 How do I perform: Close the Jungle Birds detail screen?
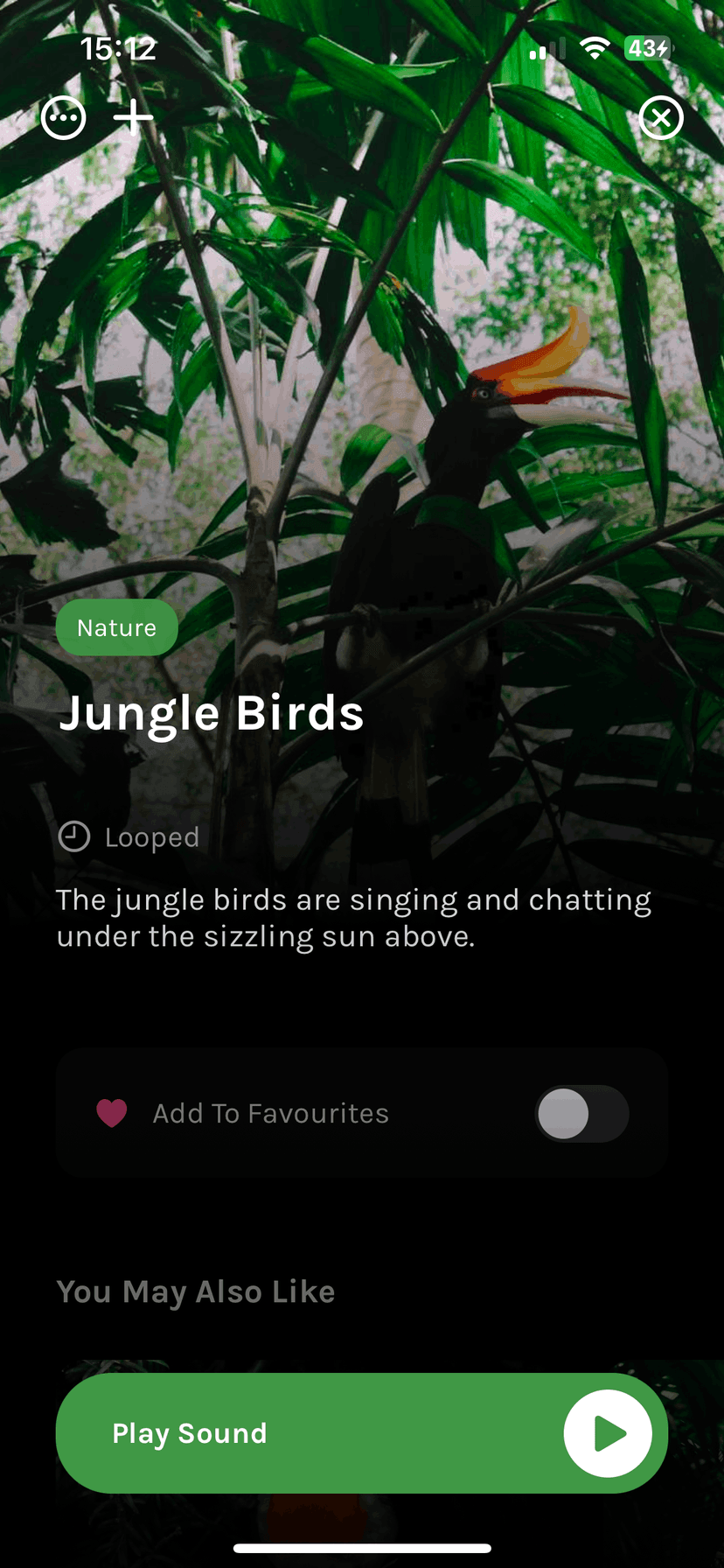660,118
